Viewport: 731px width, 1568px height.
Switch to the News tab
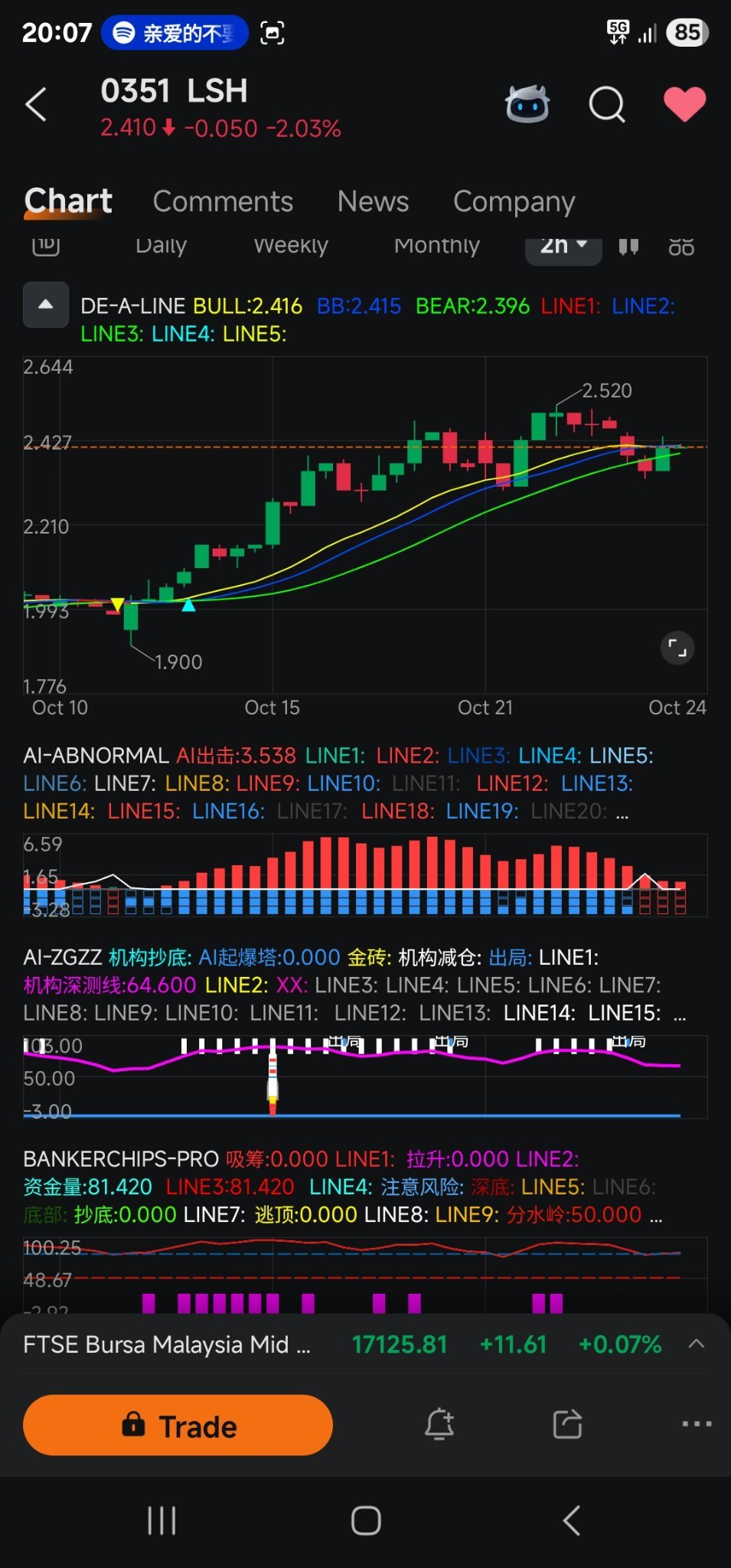(373, 201)
